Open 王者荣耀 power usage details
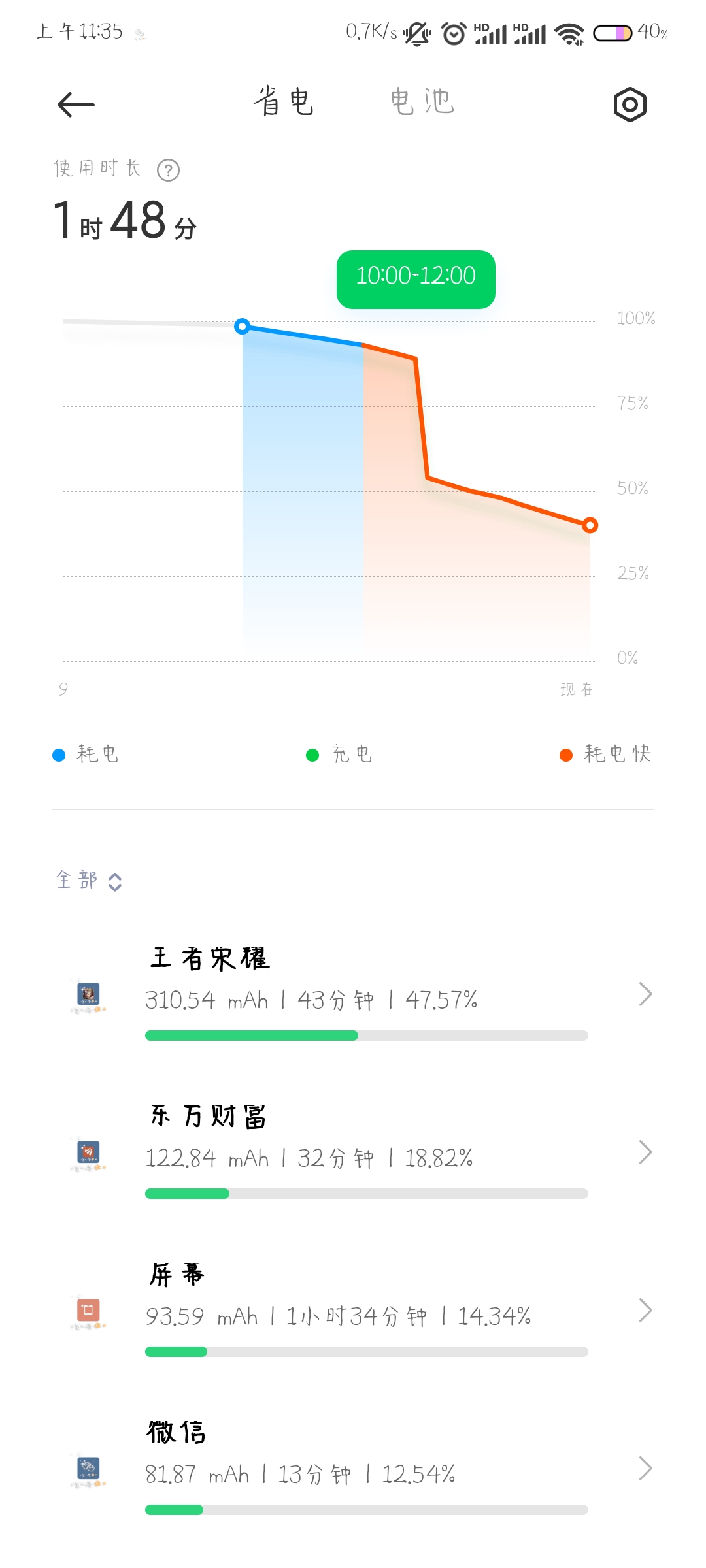This screenshot has height=1568, width=706. 353,994
